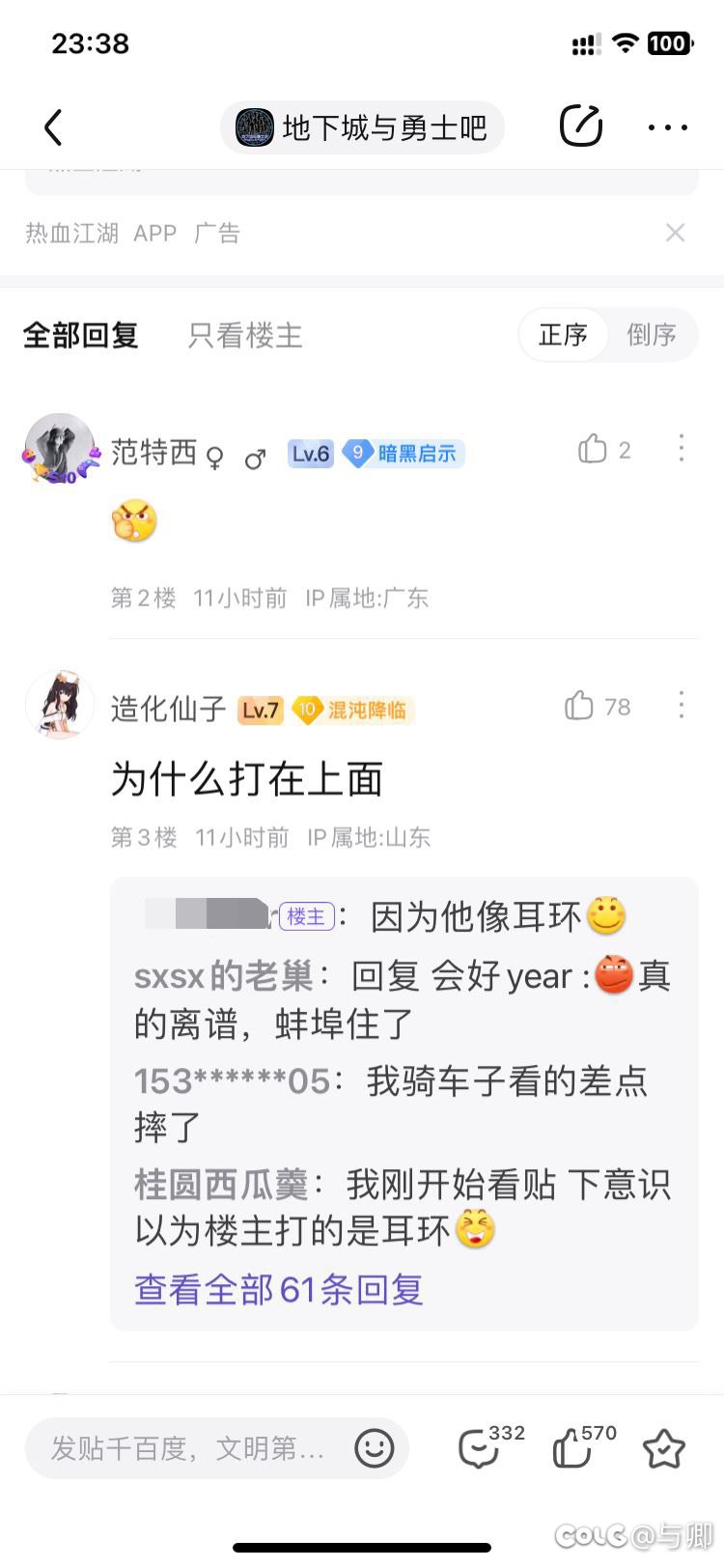This screenshot has width=724, height=1568.
Task: Tap the share icon in the top bar
Action: 581,126
